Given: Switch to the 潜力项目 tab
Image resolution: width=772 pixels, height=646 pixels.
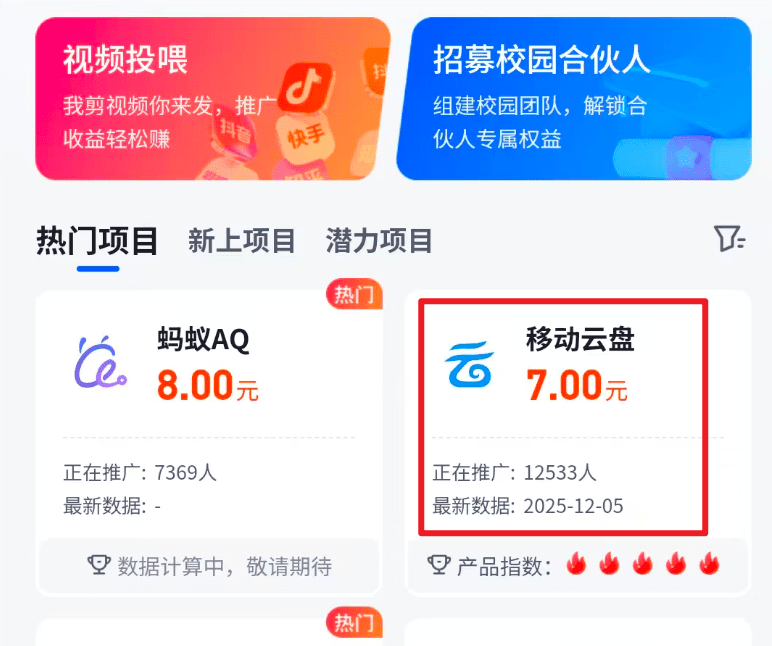Looking at the screenshot, I should pyautogui.click(x=379, y=241).
